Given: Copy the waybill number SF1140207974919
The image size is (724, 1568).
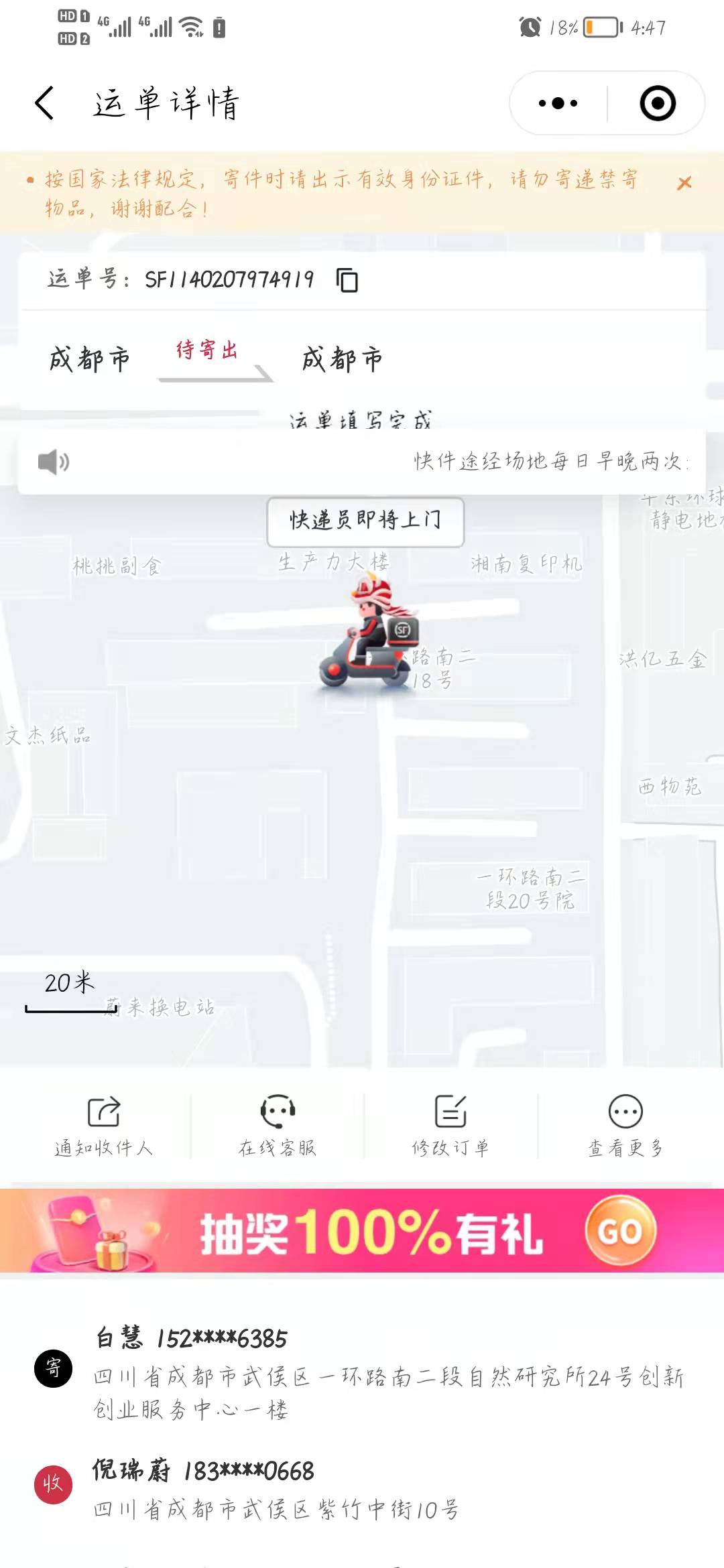Looking at the screenshot, I should pyautogui.click(x=347, y=279).
